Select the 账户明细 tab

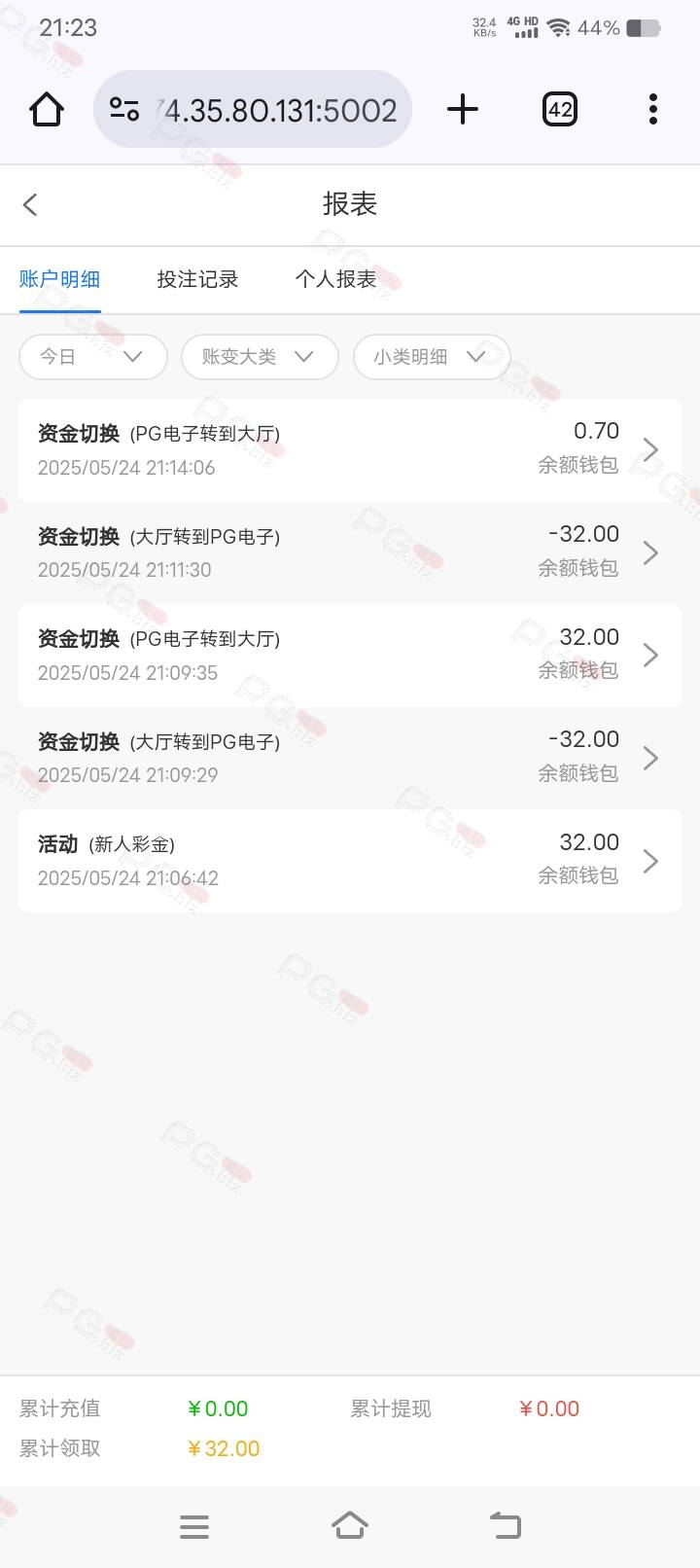[x=60, y=279]
